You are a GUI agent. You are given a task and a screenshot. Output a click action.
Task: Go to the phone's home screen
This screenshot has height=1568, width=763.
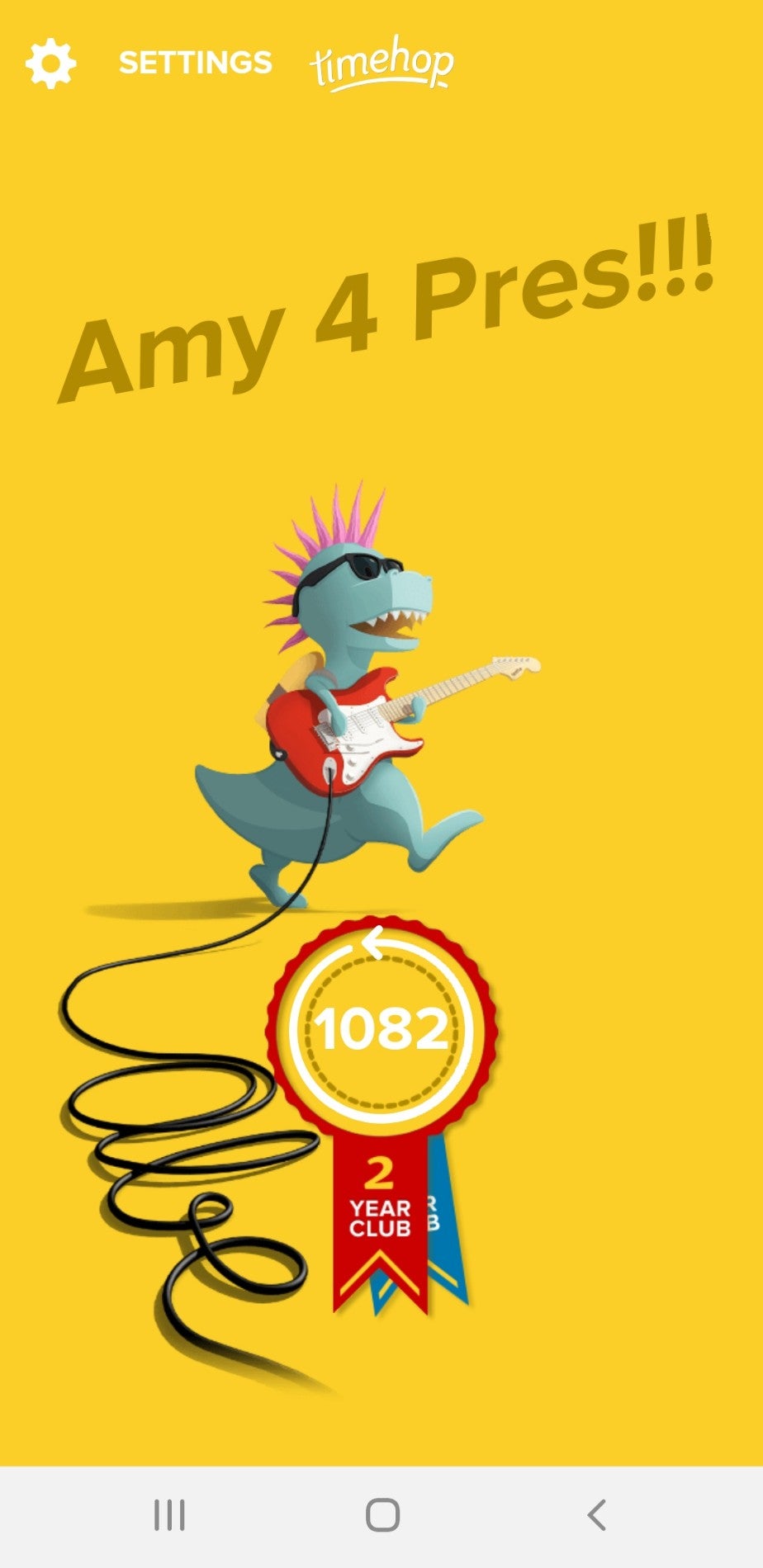coord(382,1515)
